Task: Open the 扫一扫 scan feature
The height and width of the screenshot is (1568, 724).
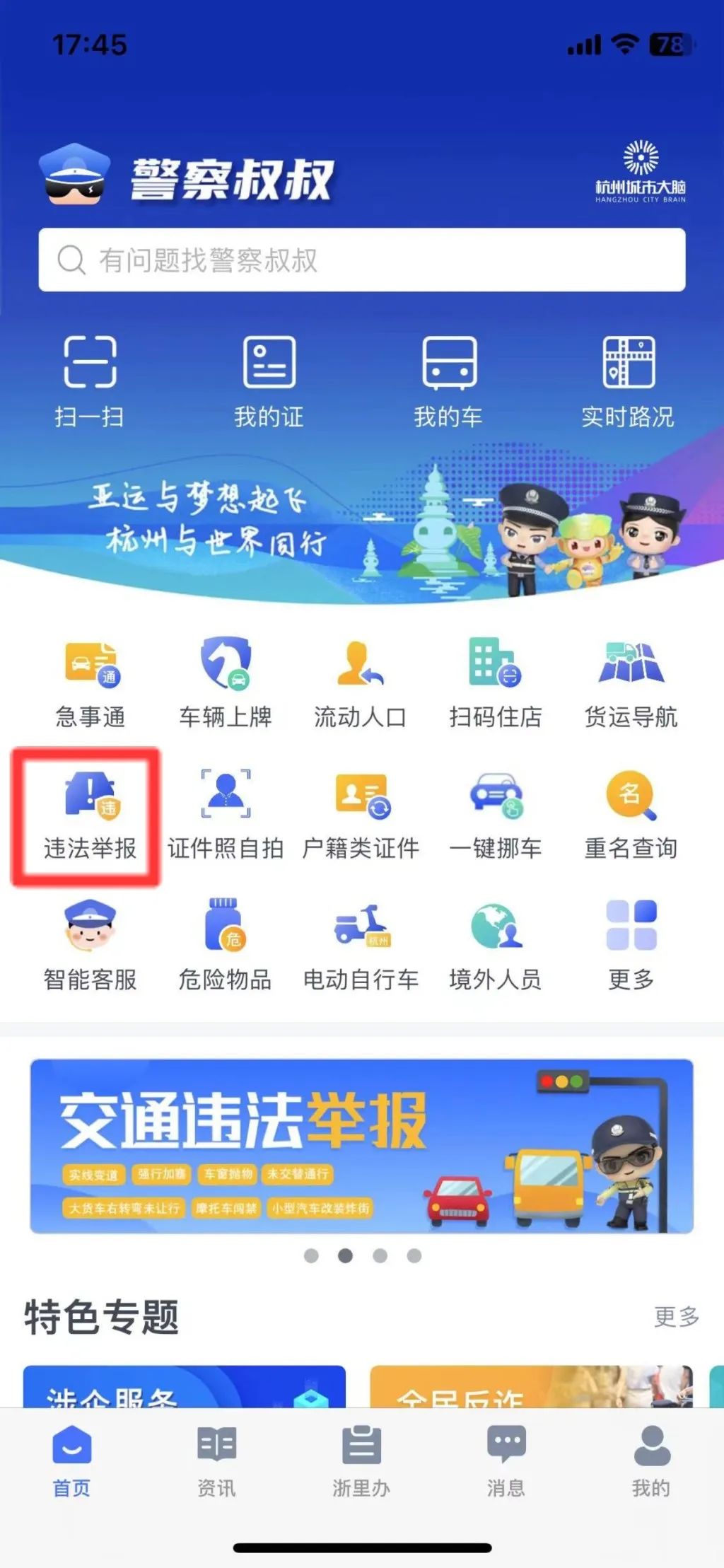Action: point(90,378)
